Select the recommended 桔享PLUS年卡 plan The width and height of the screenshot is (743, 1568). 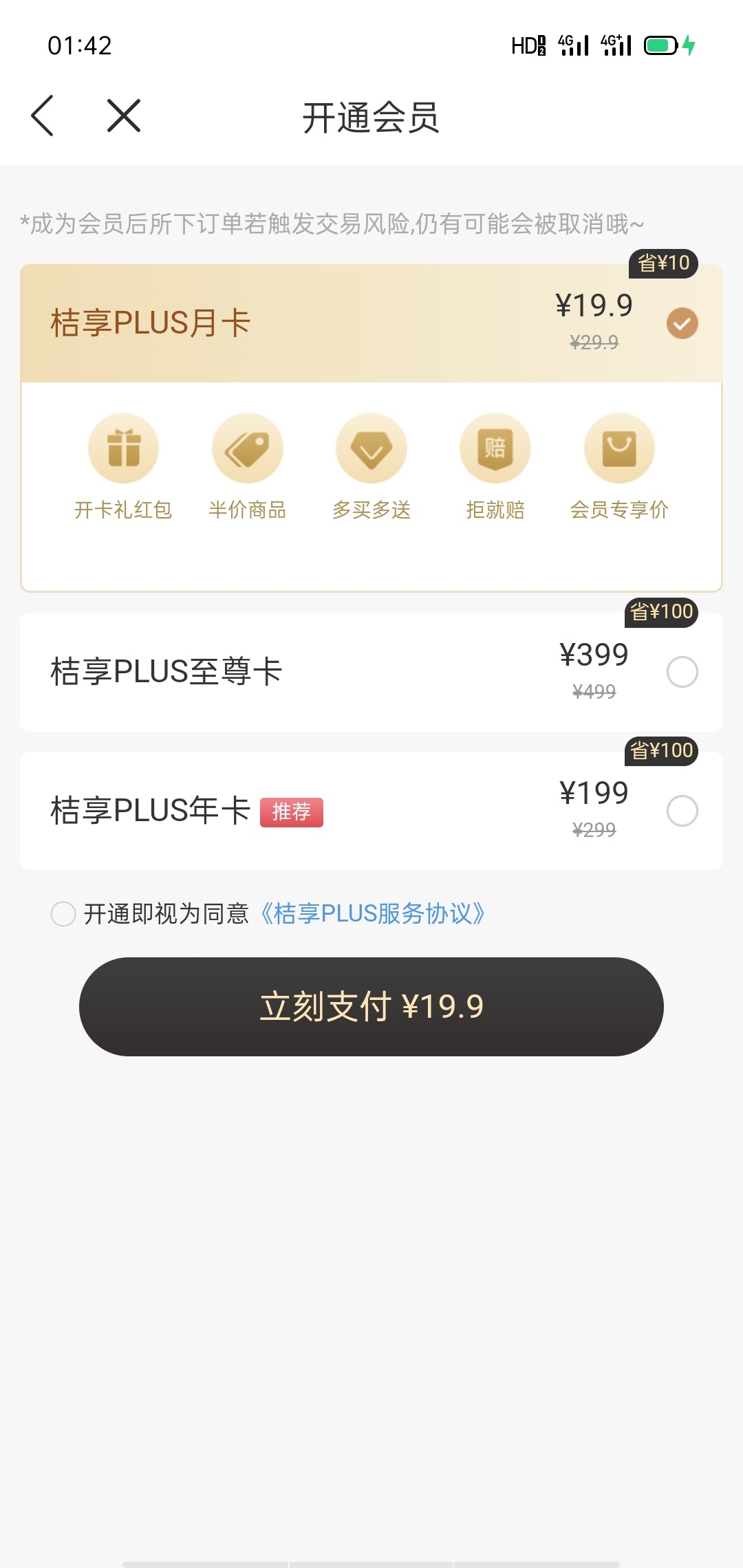tap(371, 811)
